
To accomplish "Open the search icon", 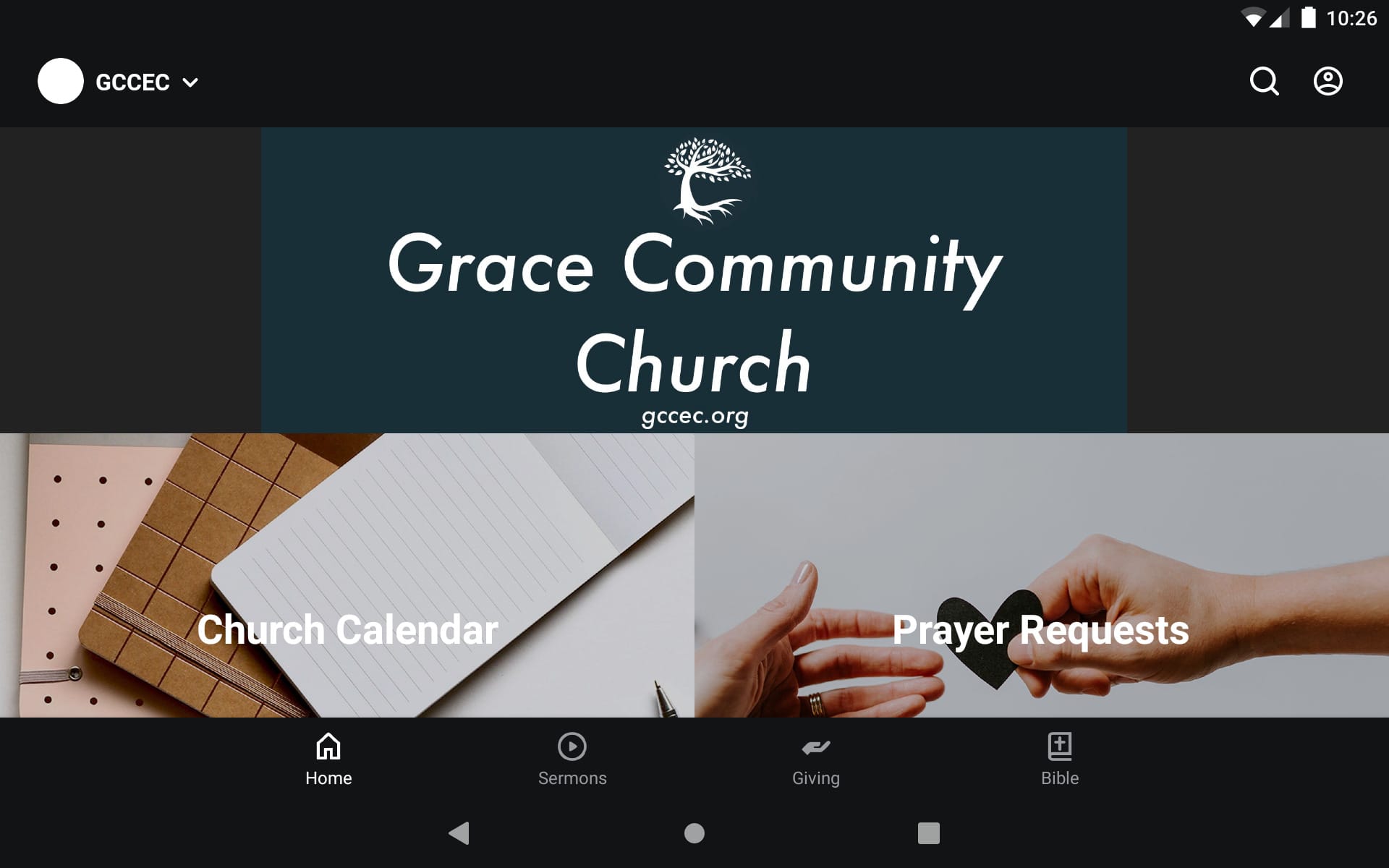I will (x=1264, y=82).
